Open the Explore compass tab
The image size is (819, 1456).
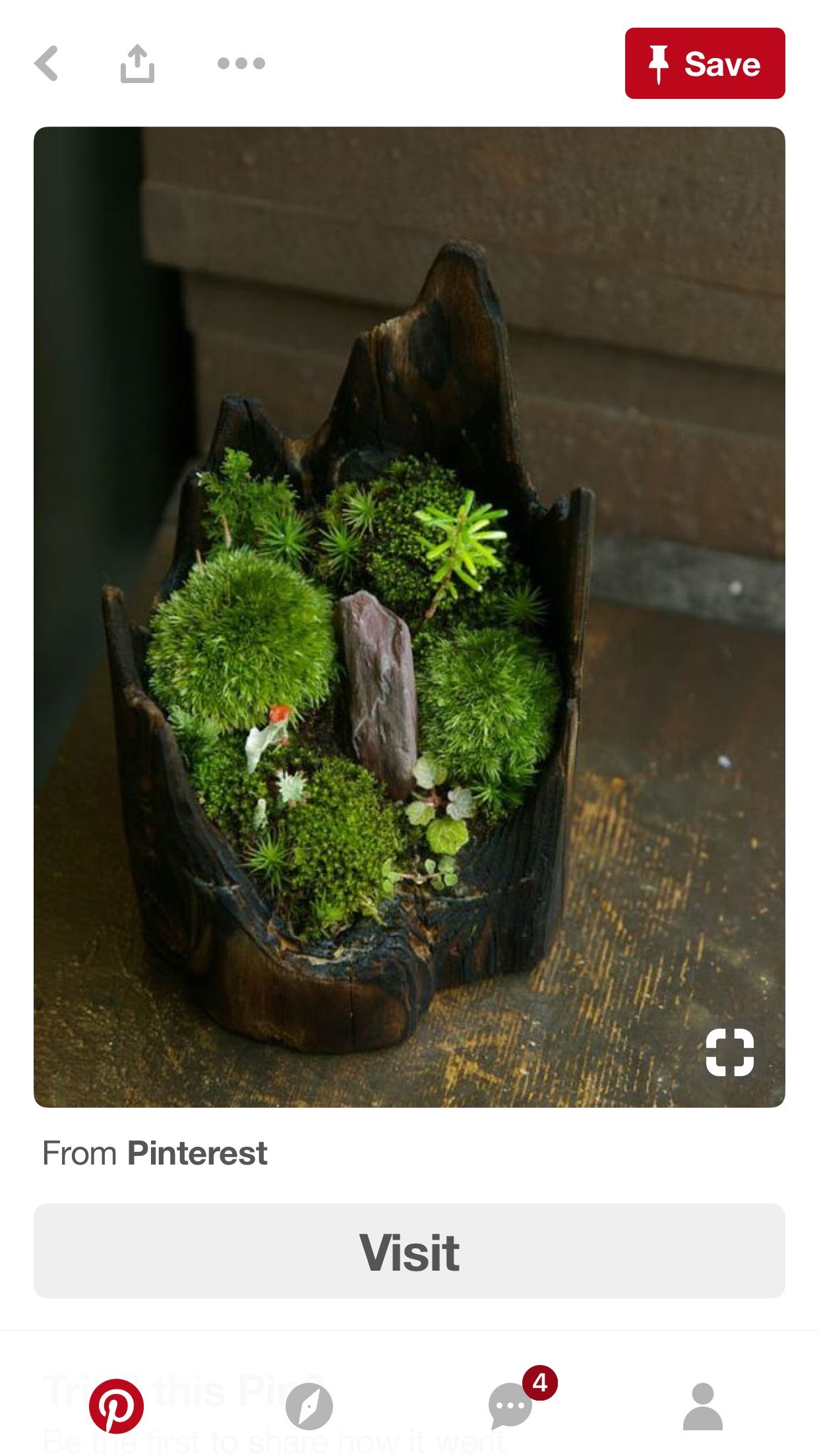[309, 1407]
